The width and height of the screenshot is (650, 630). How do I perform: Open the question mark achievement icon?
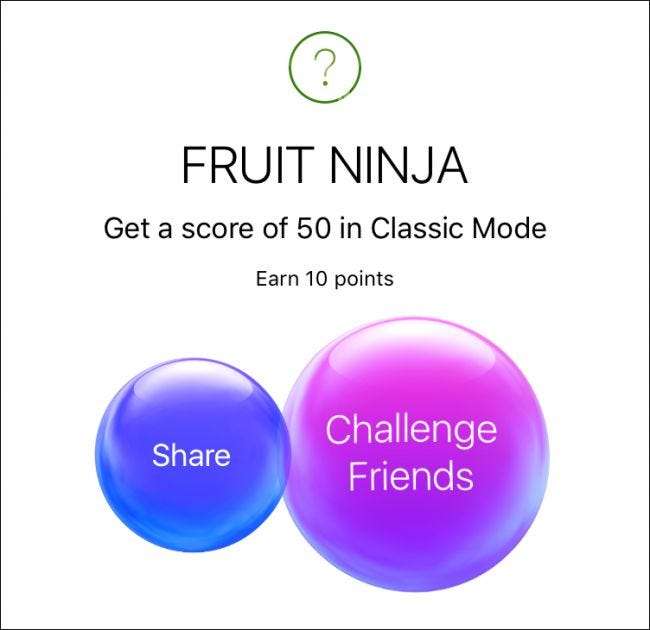coord(324,67)
